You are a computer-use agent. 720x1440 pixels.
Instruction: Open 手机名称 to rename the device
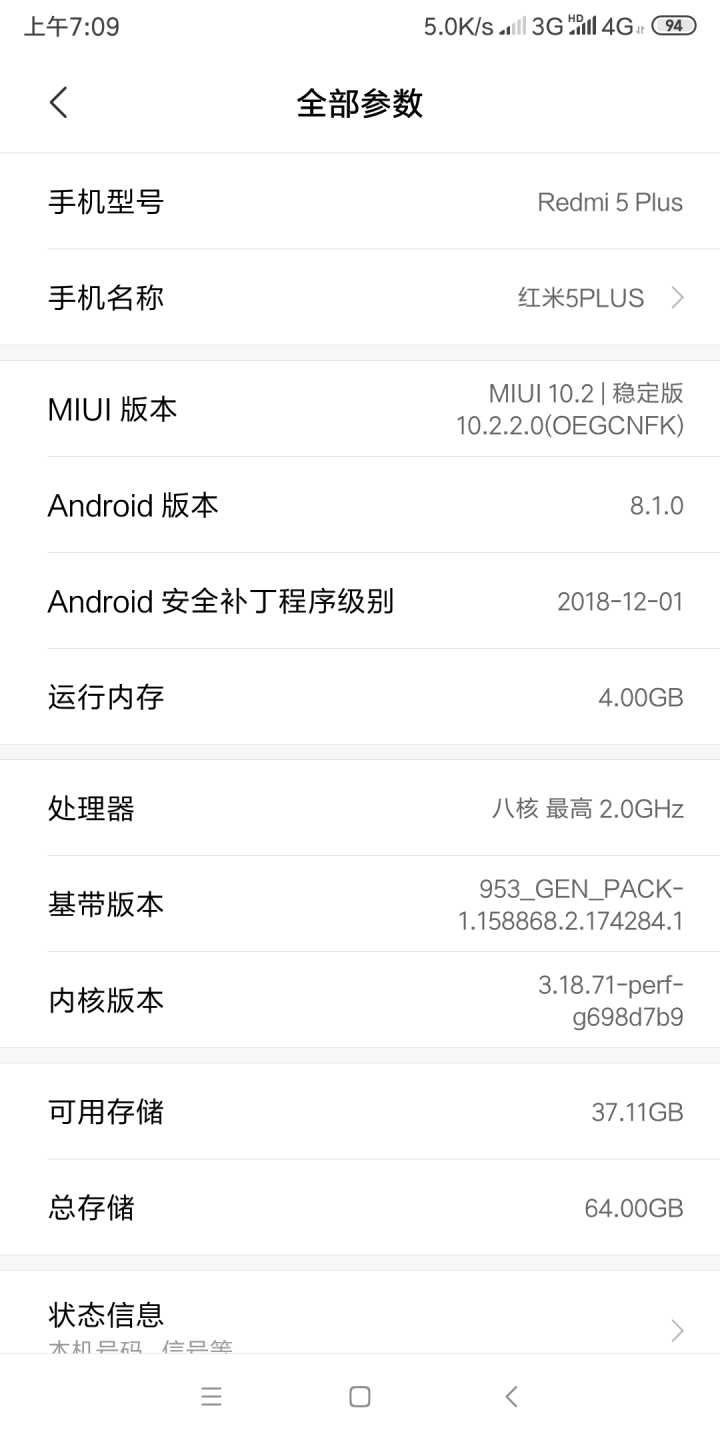(x=360, y=297)
